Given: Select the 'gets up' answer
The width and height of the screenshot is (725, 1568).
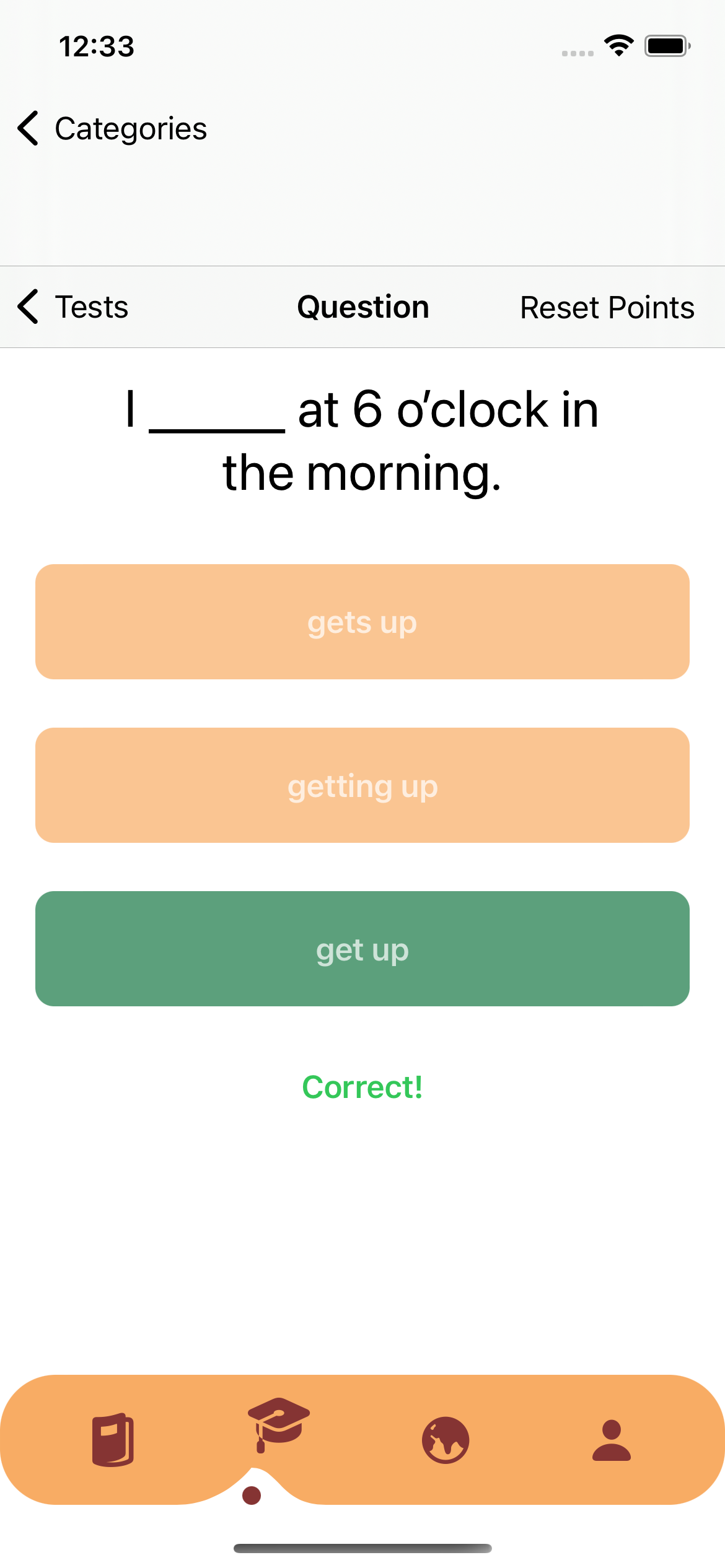Looking at the screenshot, I should click(x=362, y=622).
